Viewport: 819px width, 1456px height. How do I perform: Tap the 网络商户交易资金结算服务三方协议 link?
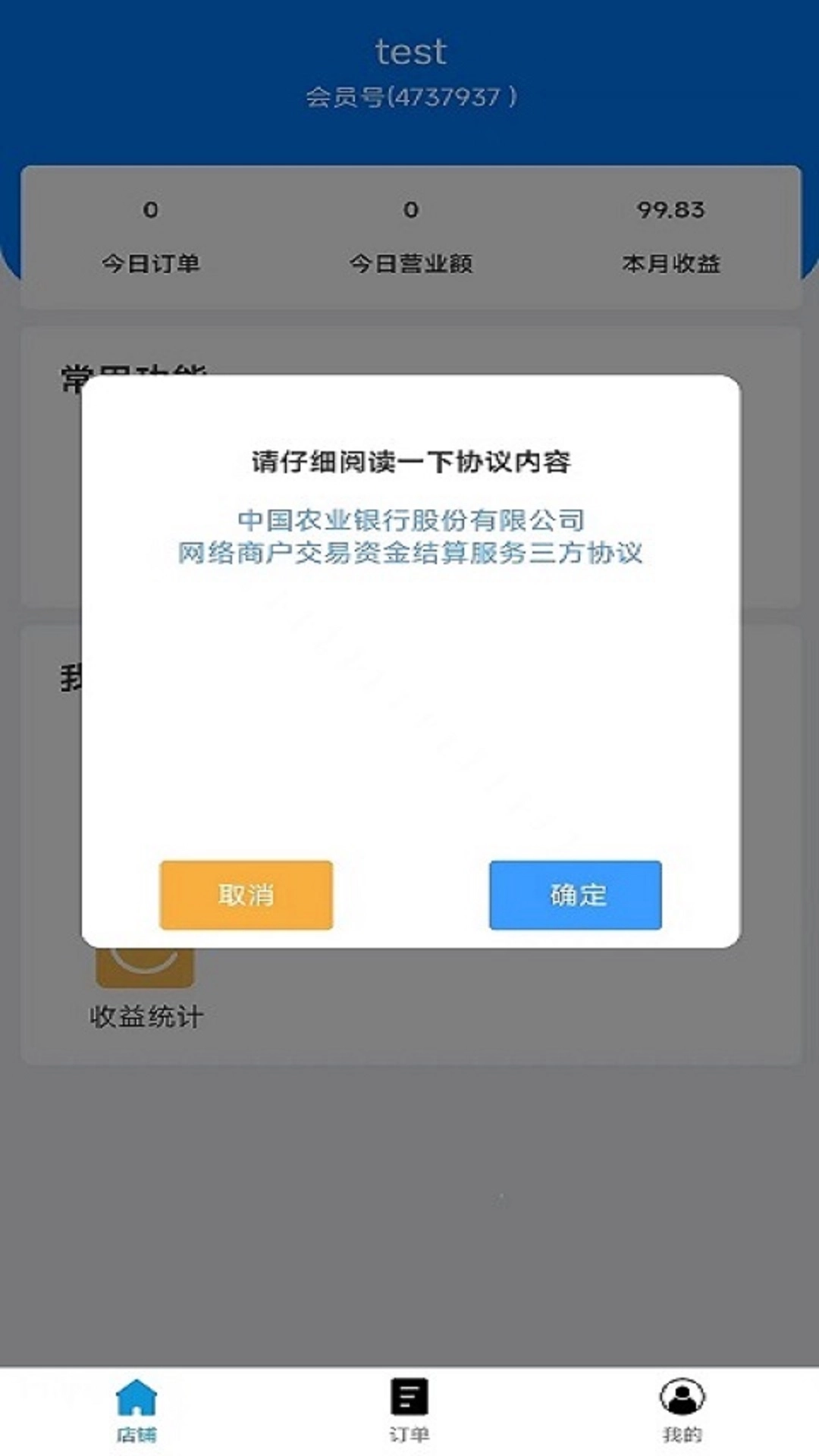point(409,556)
